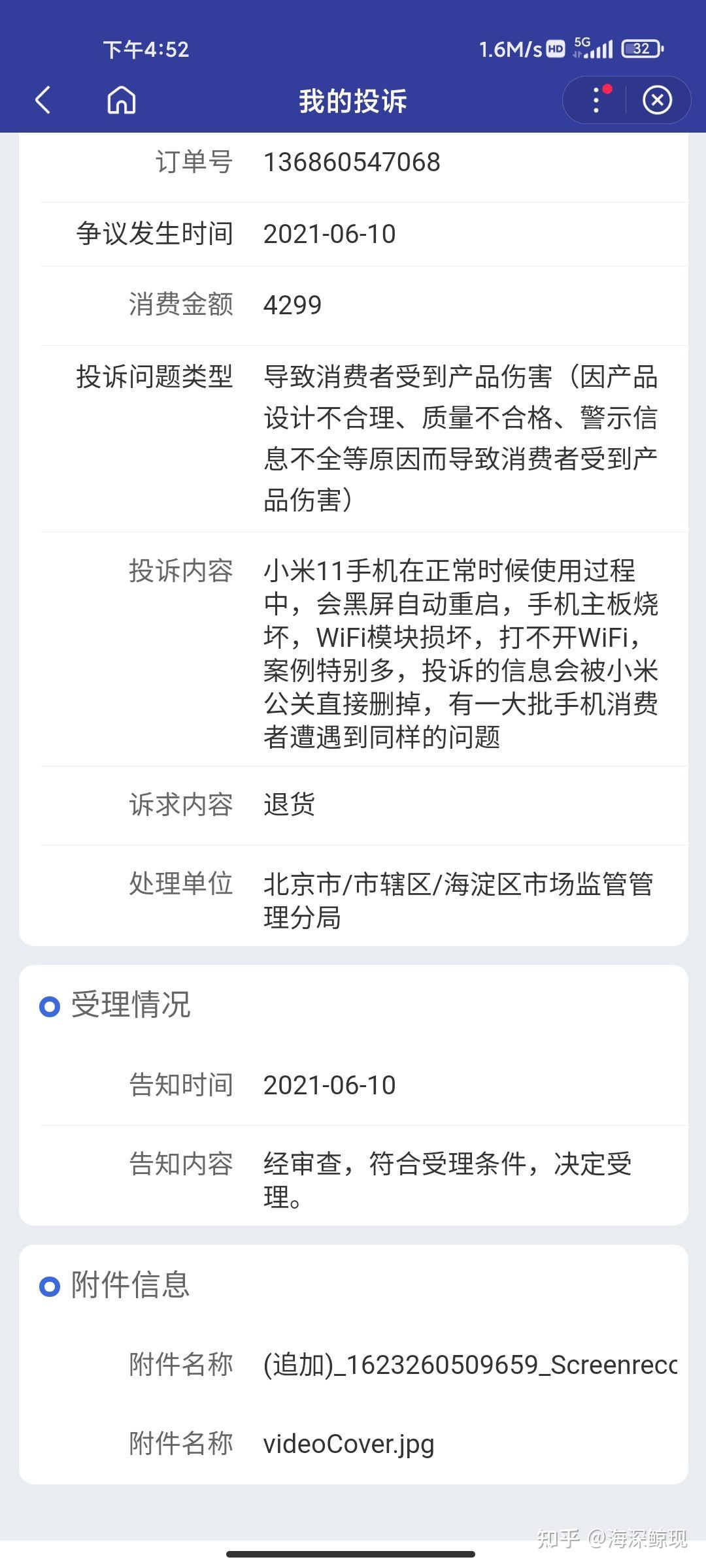Close the mini program
Viewport: 706px width, 1568px height.
click(x=657, y=101)
